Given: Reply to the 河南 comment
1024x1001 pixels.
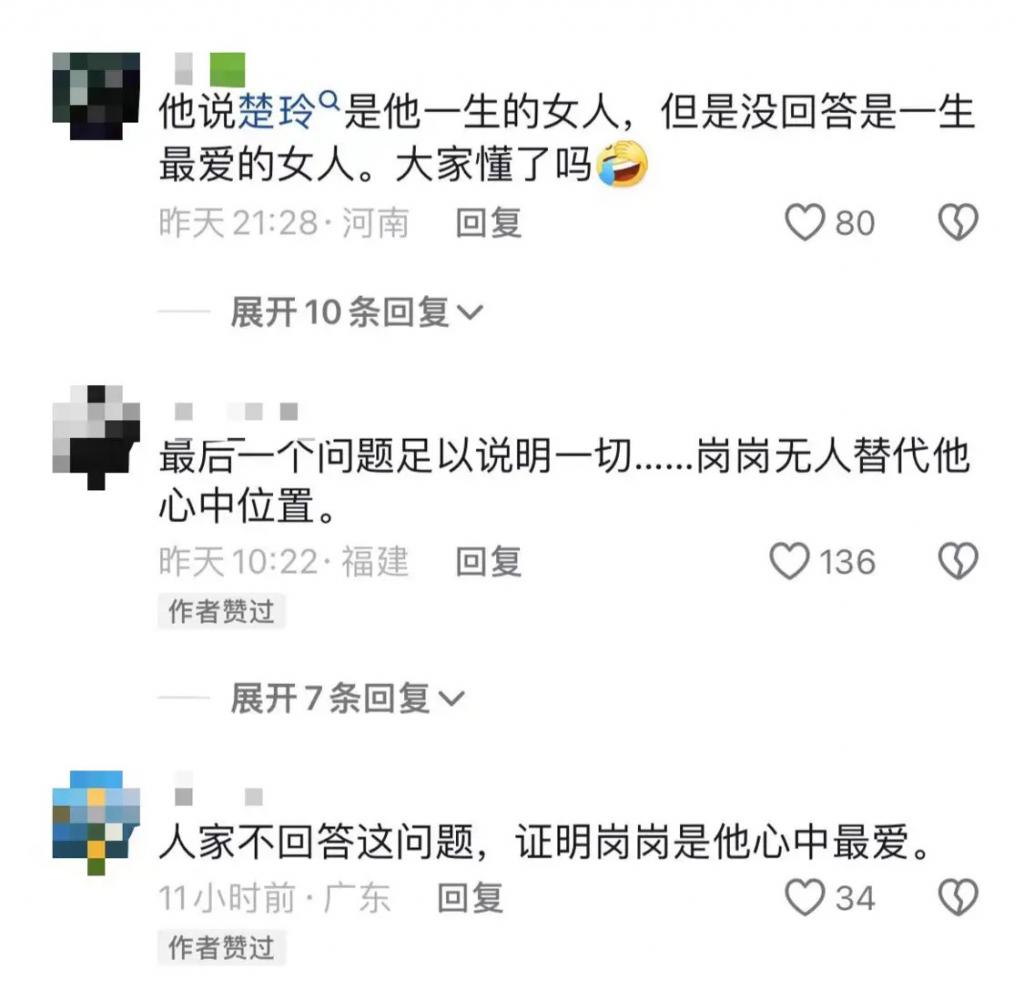Looking at the screenshot, I should (x=488, y=222).
